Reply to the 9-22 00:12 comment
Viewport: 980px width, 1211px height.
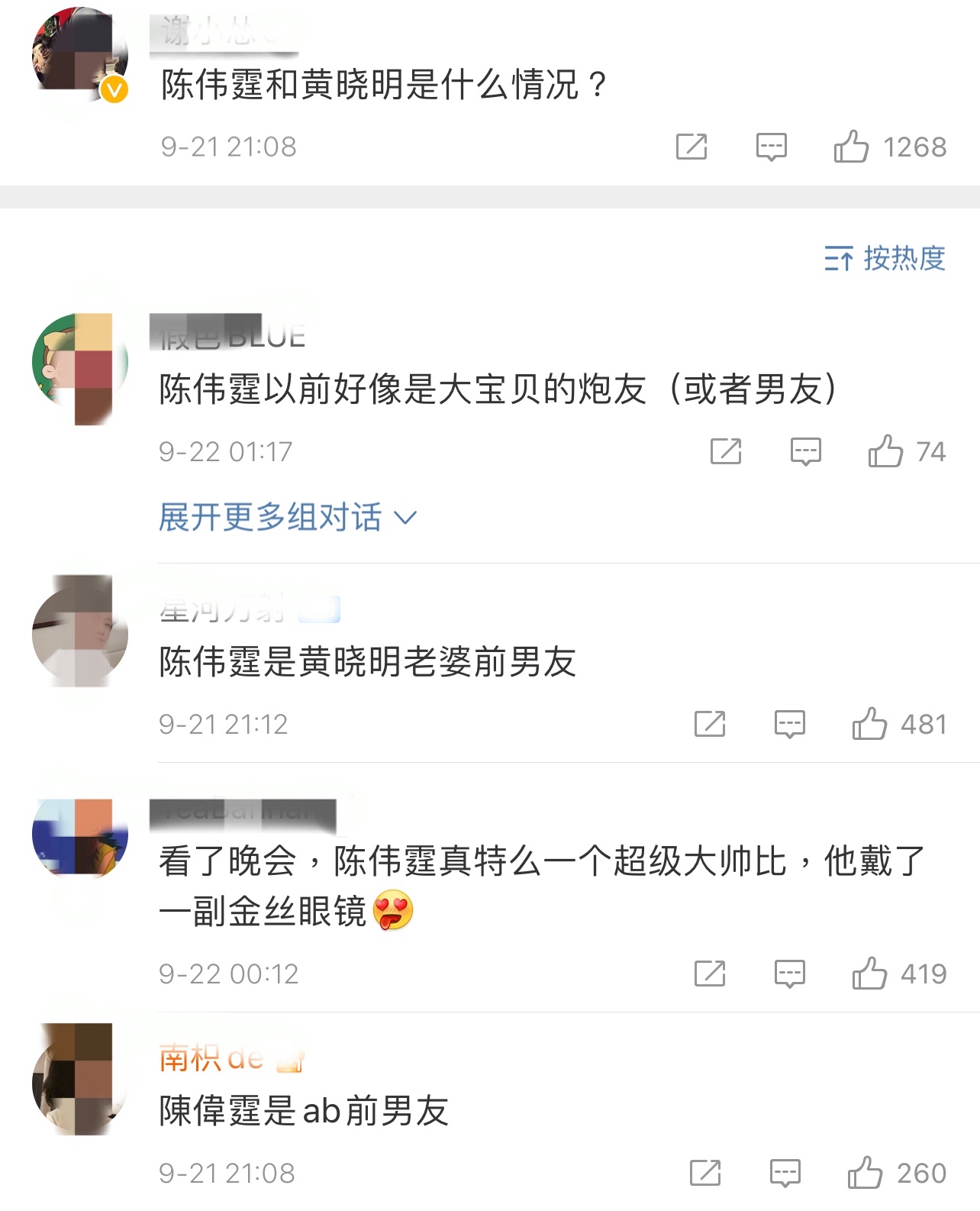789,974
